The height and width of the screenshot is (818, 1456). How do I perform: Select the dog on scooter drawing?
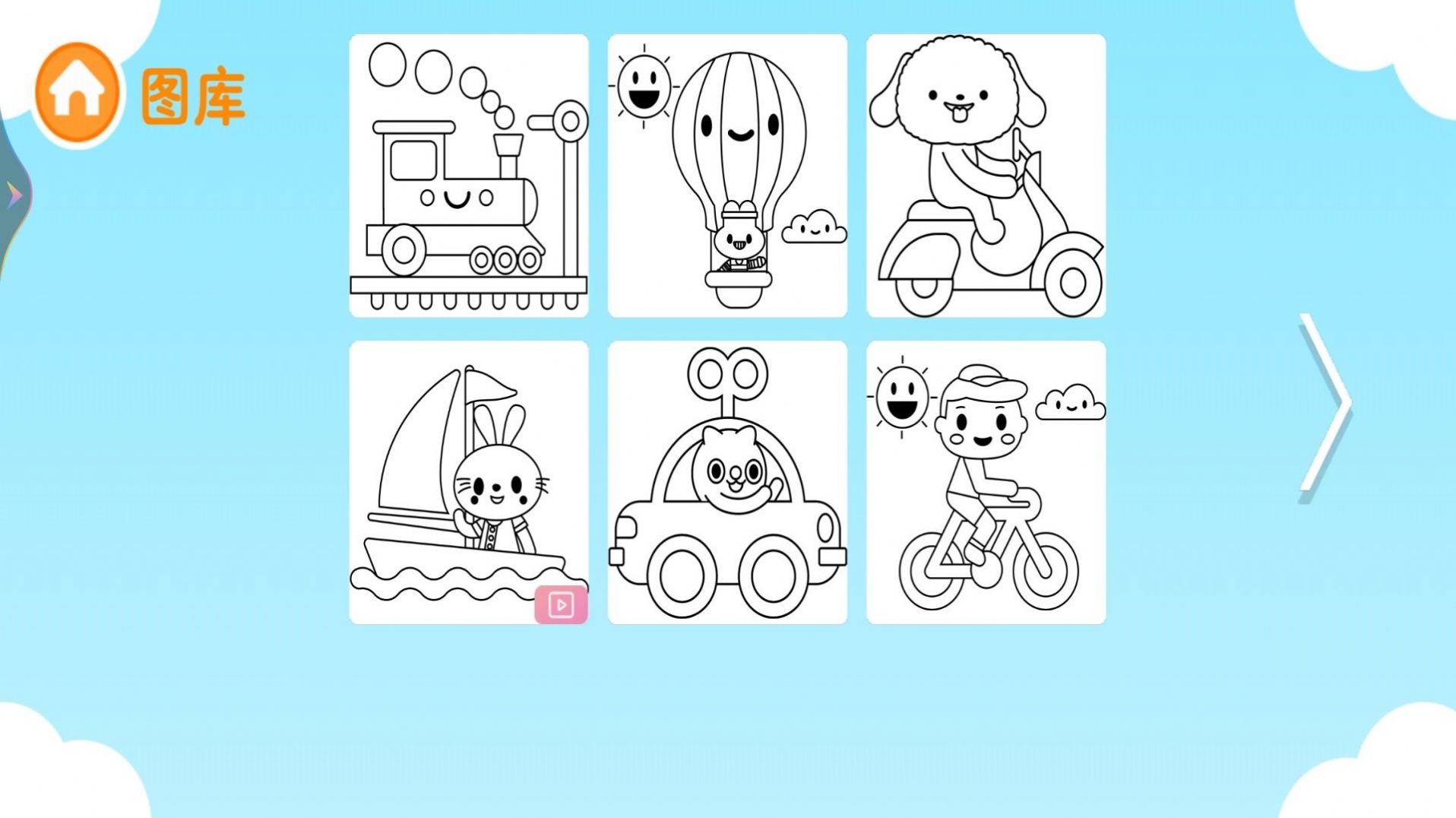pos(986,176)
